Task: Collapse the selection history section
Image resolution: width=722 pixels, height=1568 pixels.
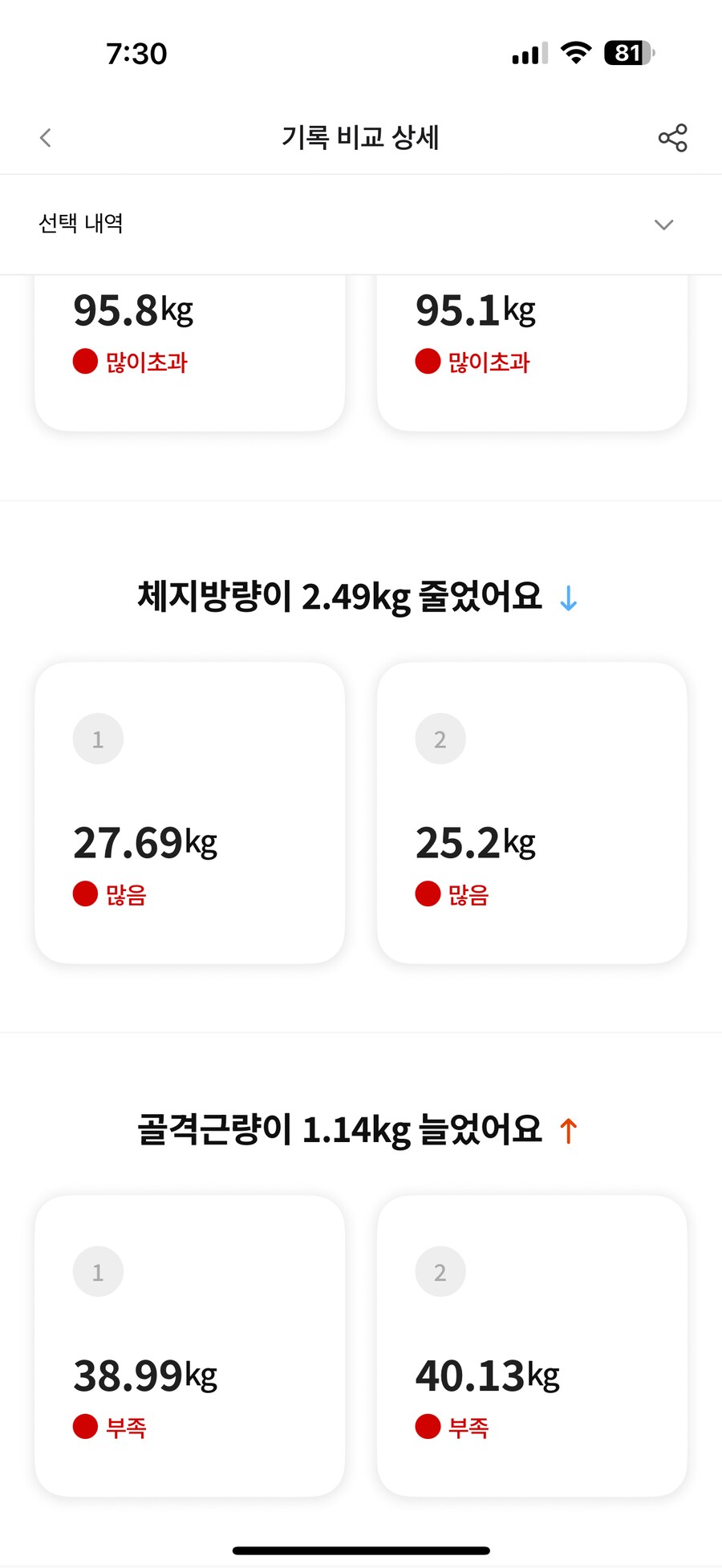Action: pos(664,225)
